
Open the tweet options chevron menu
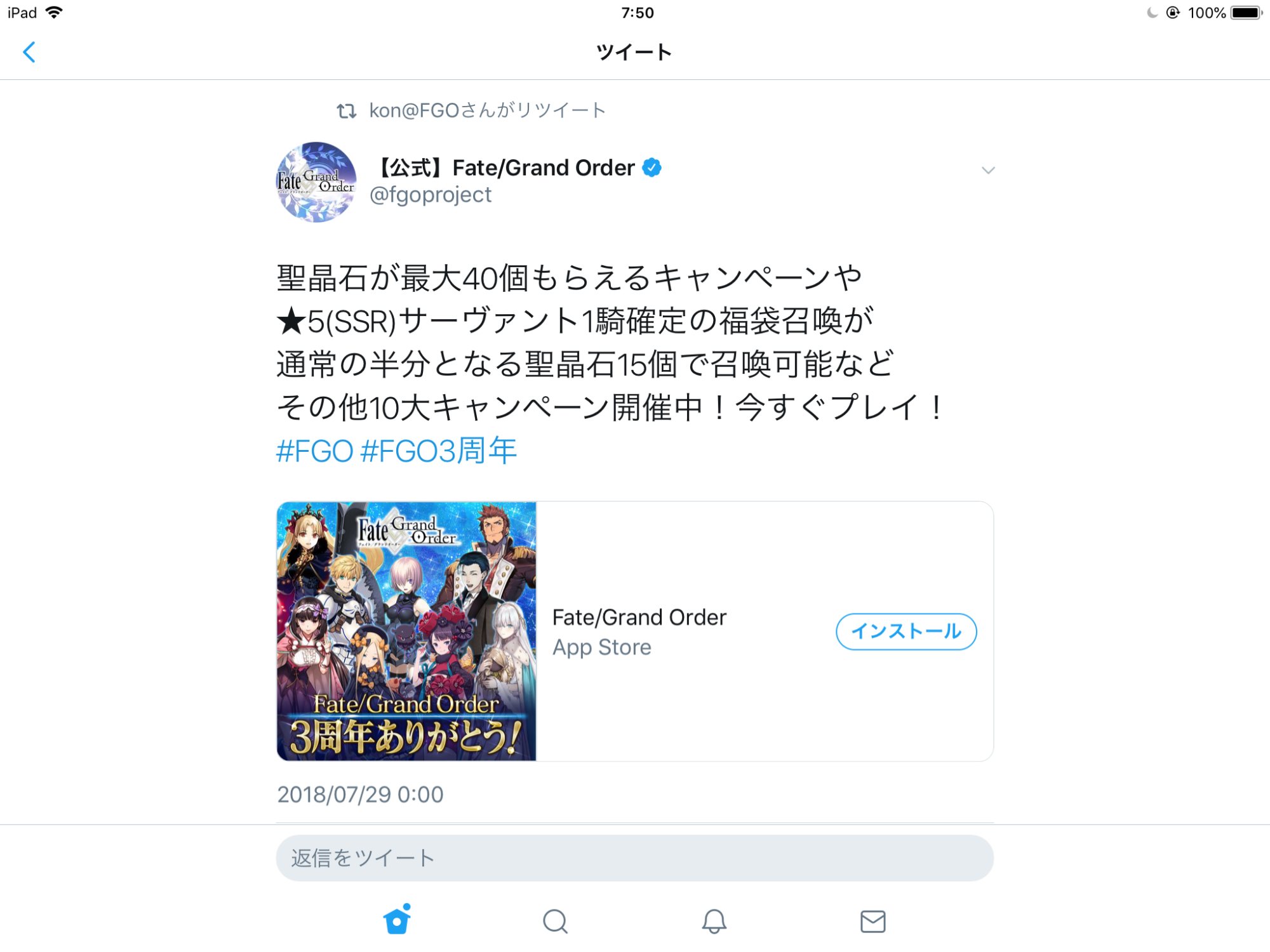tap(987, 170)
